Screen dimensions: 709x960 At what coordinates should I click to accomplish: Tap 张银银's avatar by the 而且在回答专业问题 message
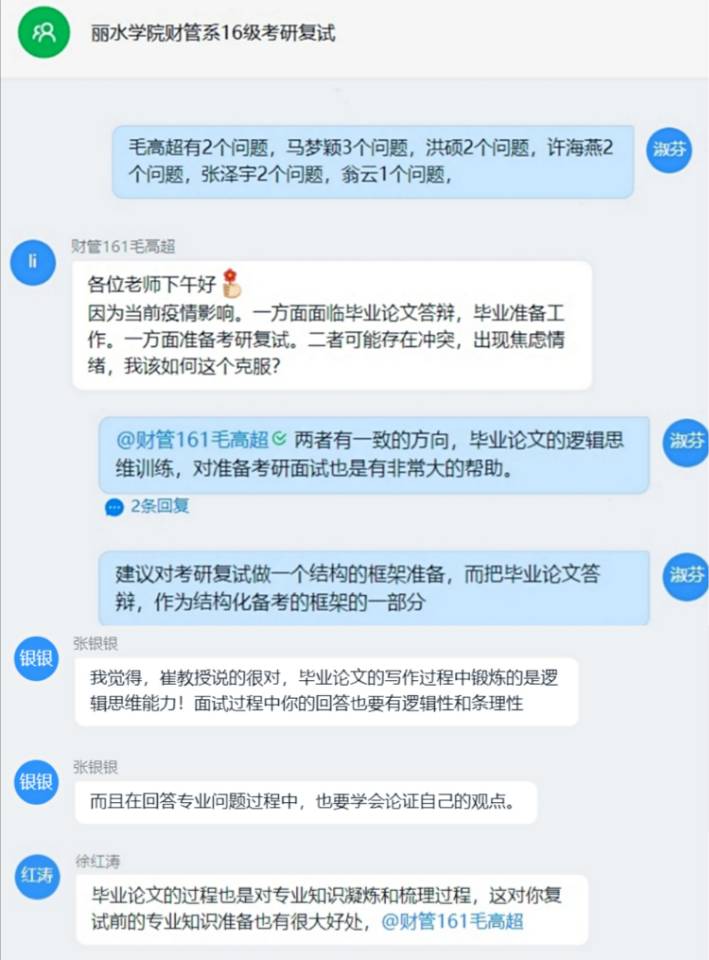[38, 782]
